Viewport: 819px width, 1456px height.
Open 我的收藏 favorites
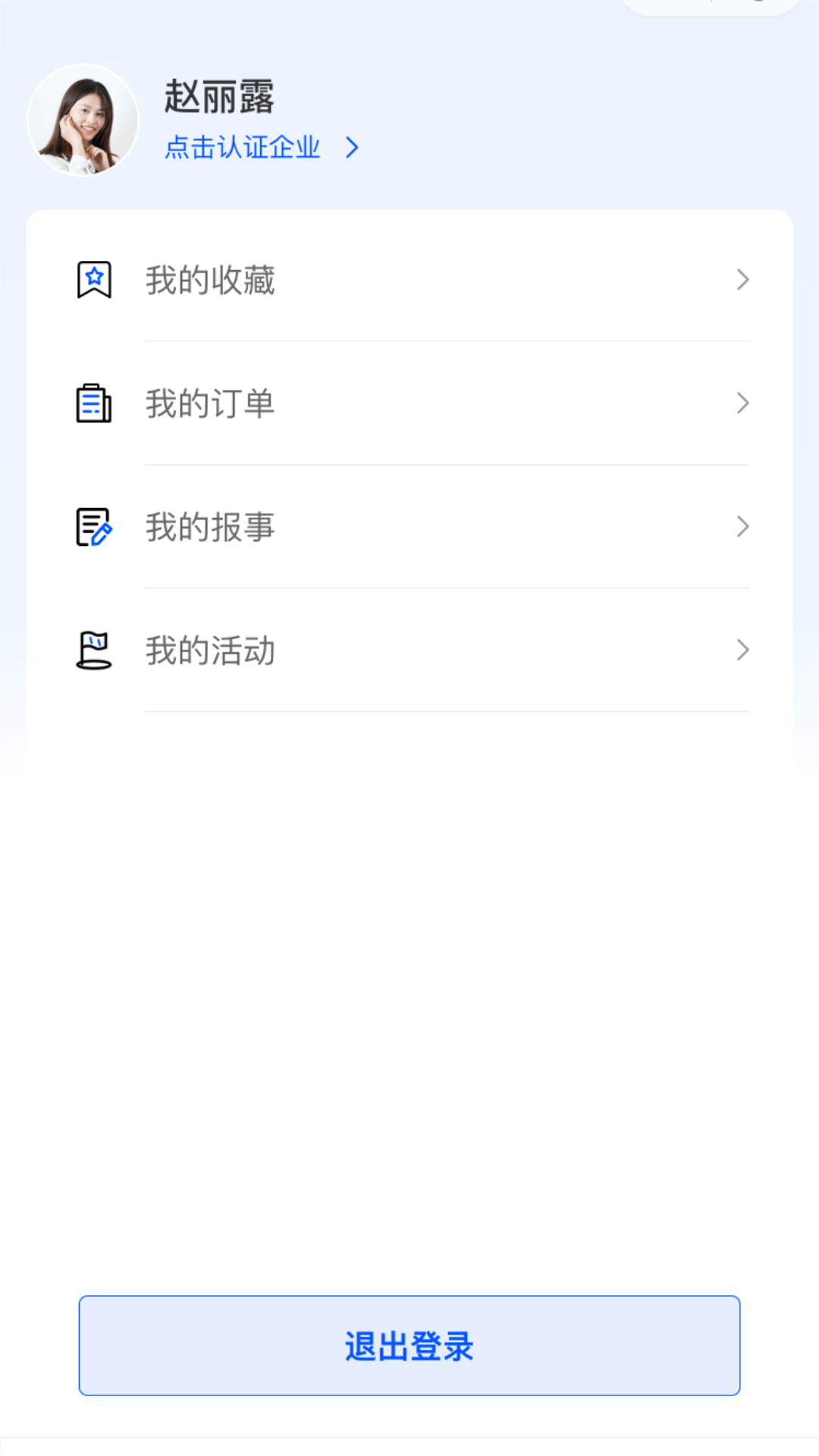click(409, 280)
